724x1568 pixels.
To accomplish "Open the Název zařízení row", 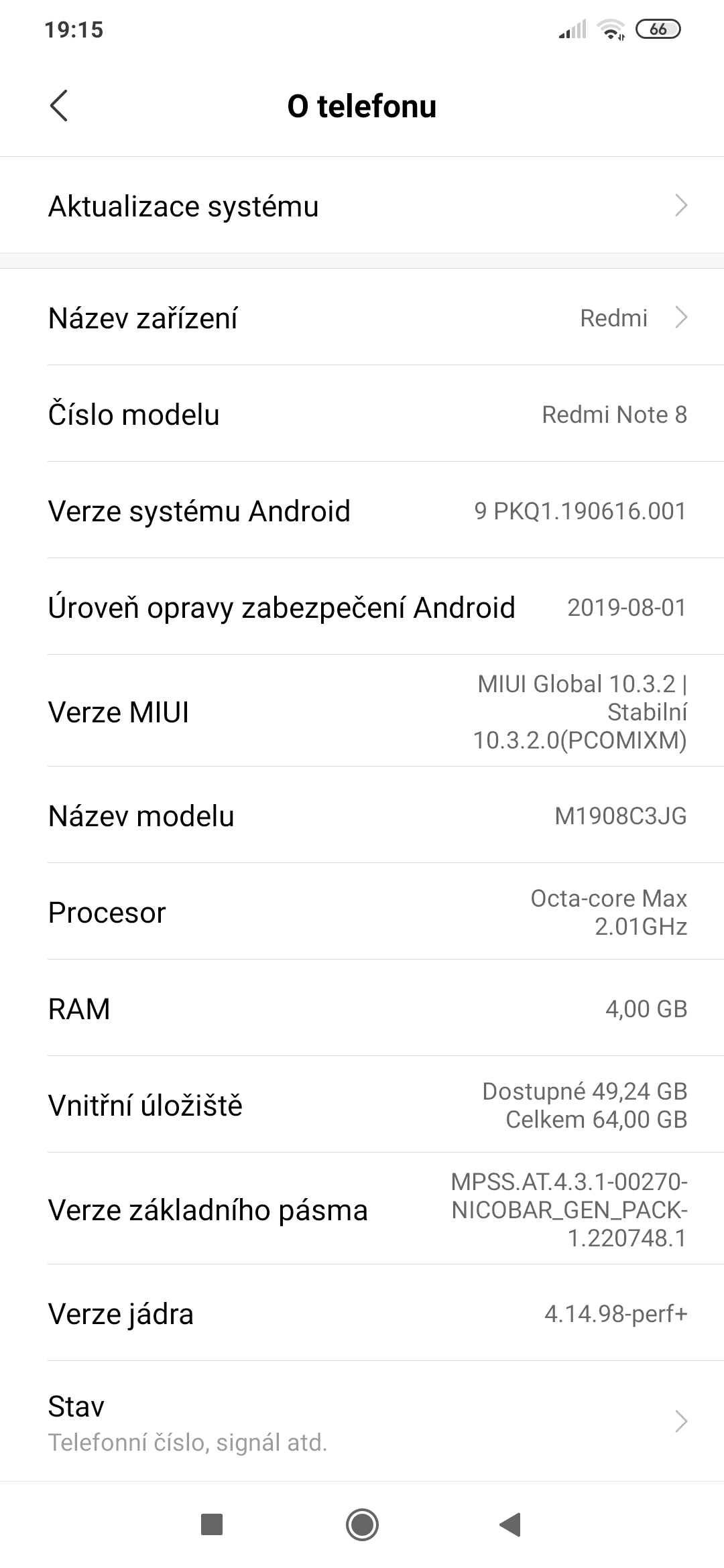I will 362,318.
